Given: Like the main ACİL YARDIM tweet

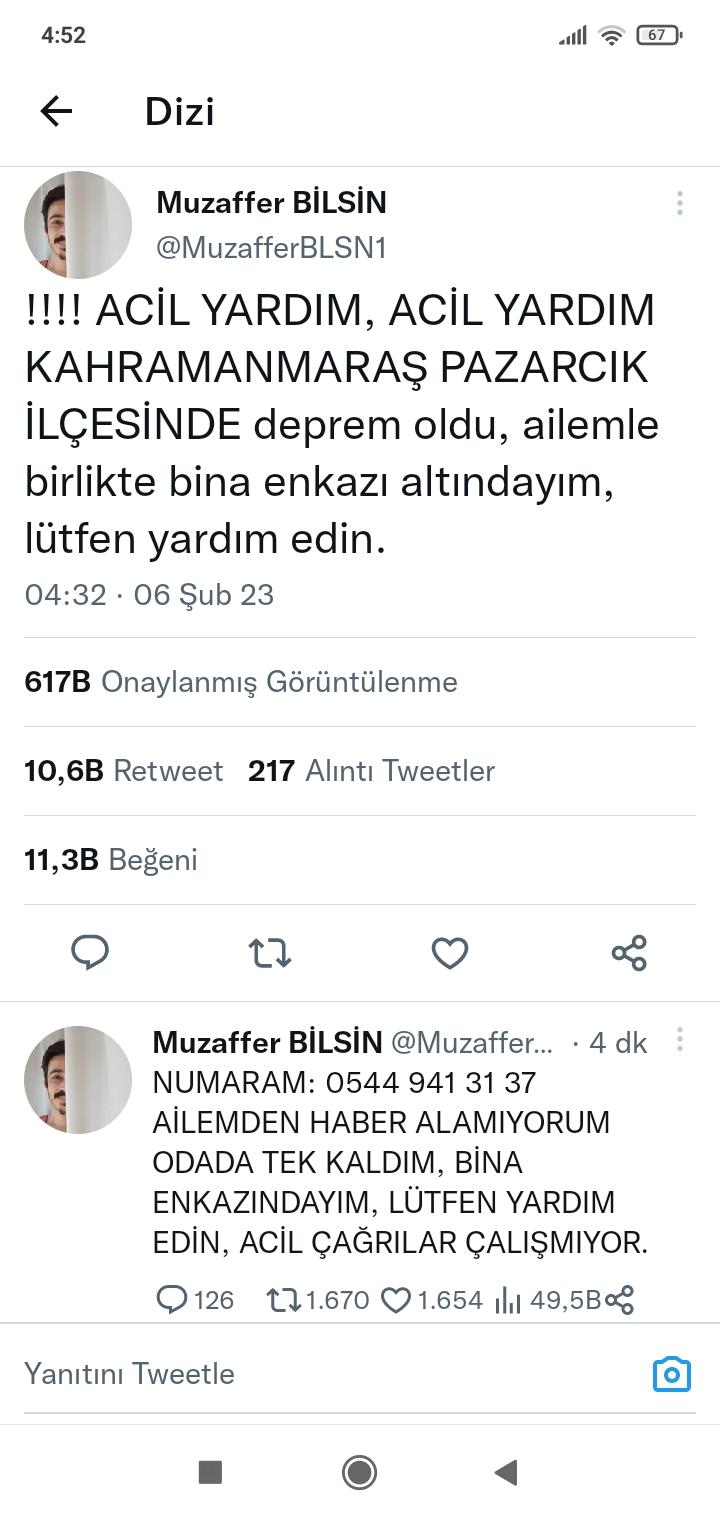Looking at the screenshot, I should tap(449, 952).
